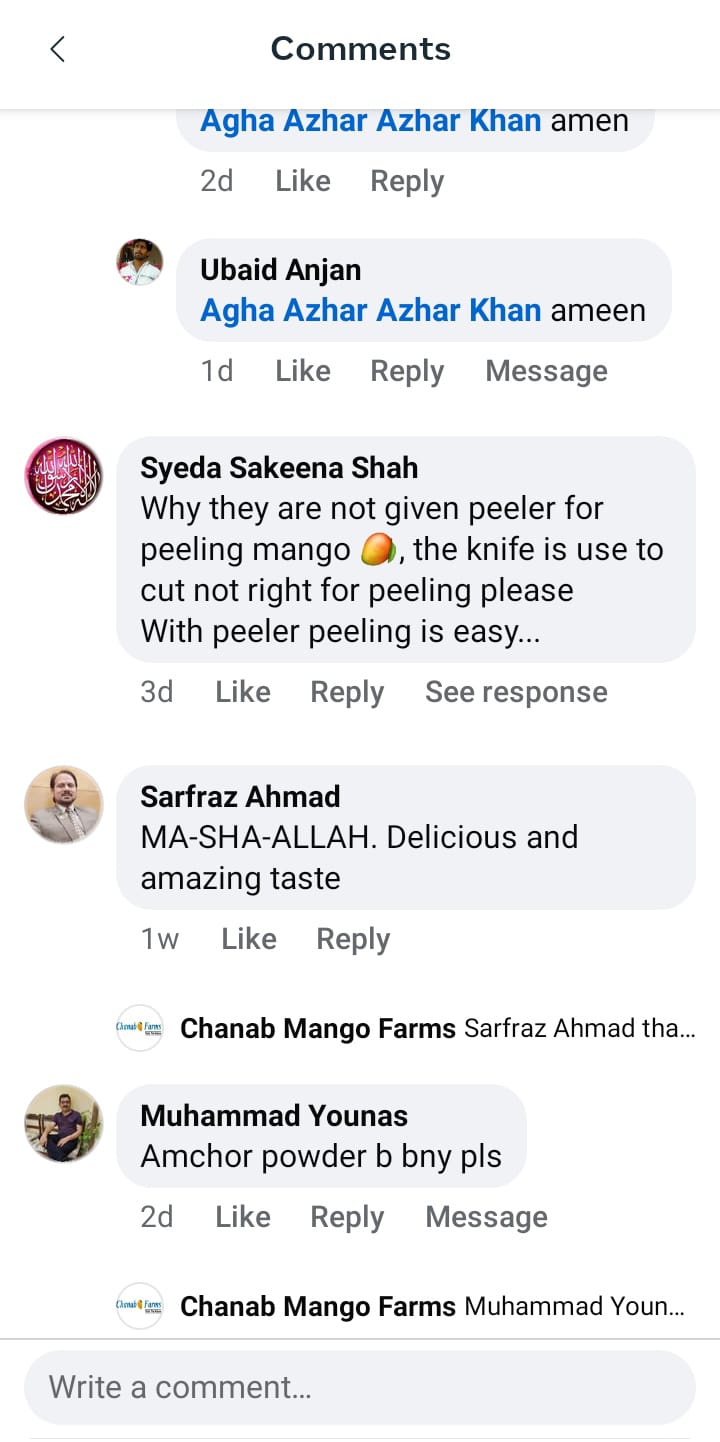The height and width of the screenshot is (1442, 720).
Task: Open Sarfraz Ahmad's profile picture
Action: point(63,805)
